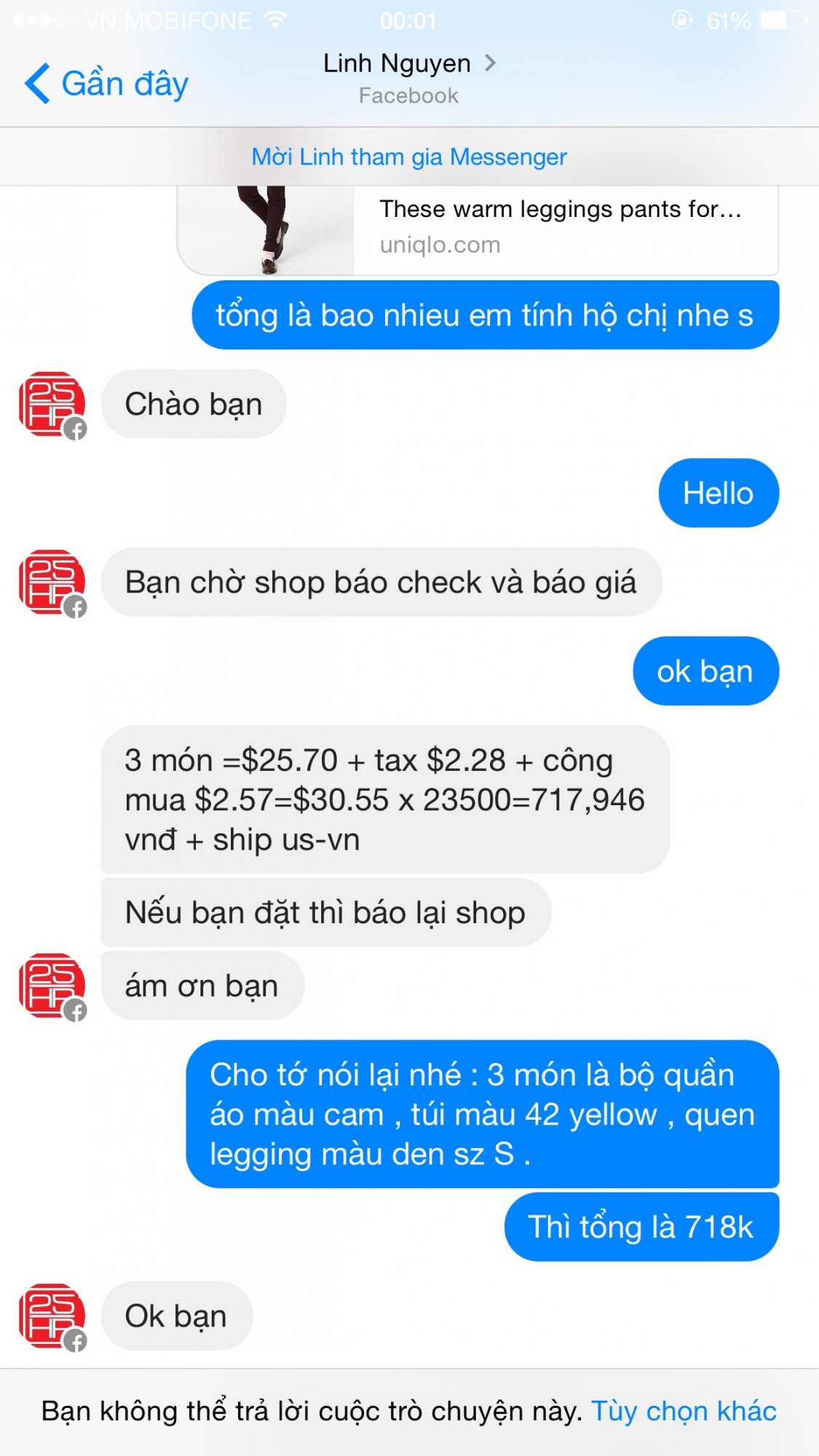Go back to Gần đây list
Screen dimensions: 819x1456
coord(106,83)
